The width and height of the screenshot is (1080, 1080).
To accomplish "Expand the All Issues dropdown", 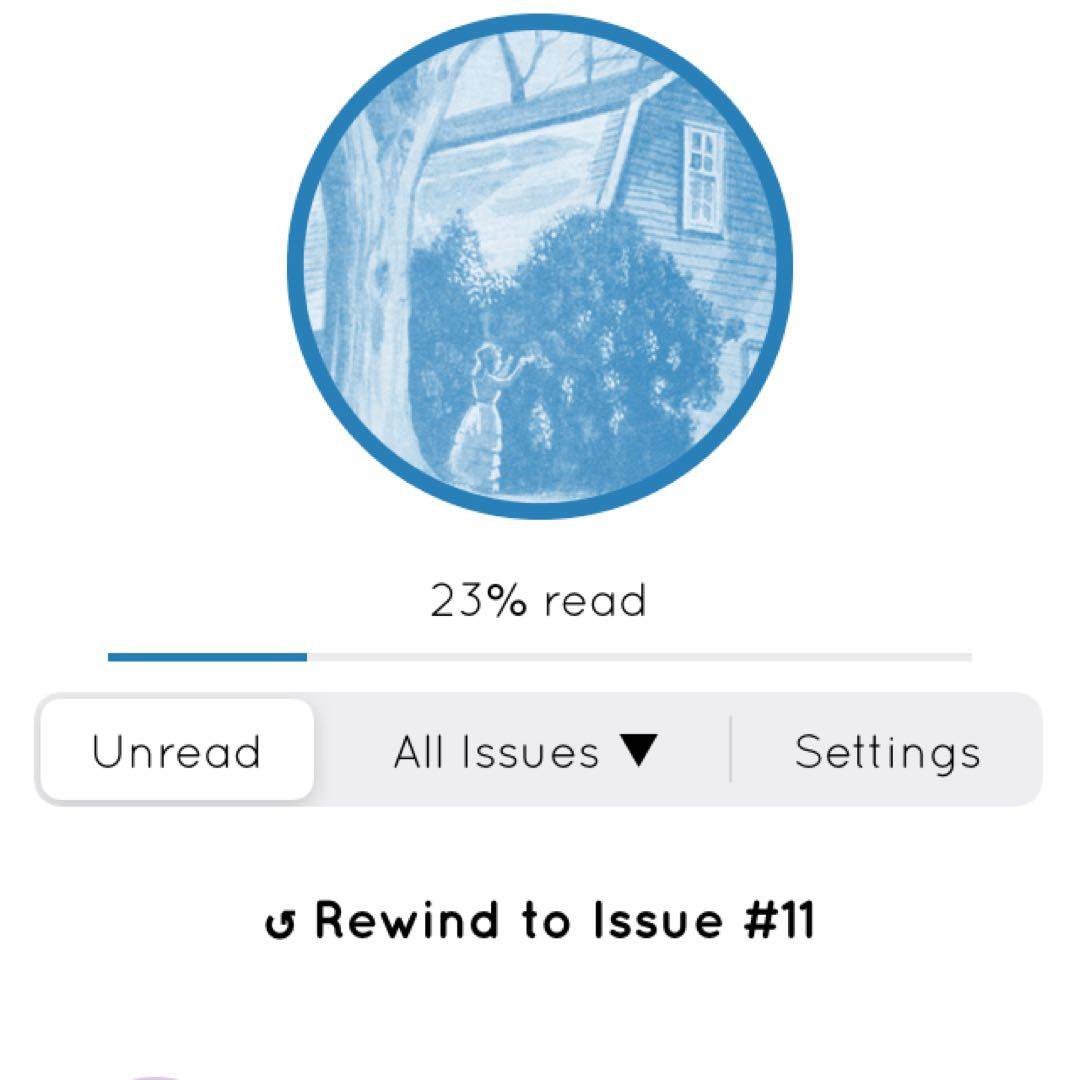I will [525, 751].
